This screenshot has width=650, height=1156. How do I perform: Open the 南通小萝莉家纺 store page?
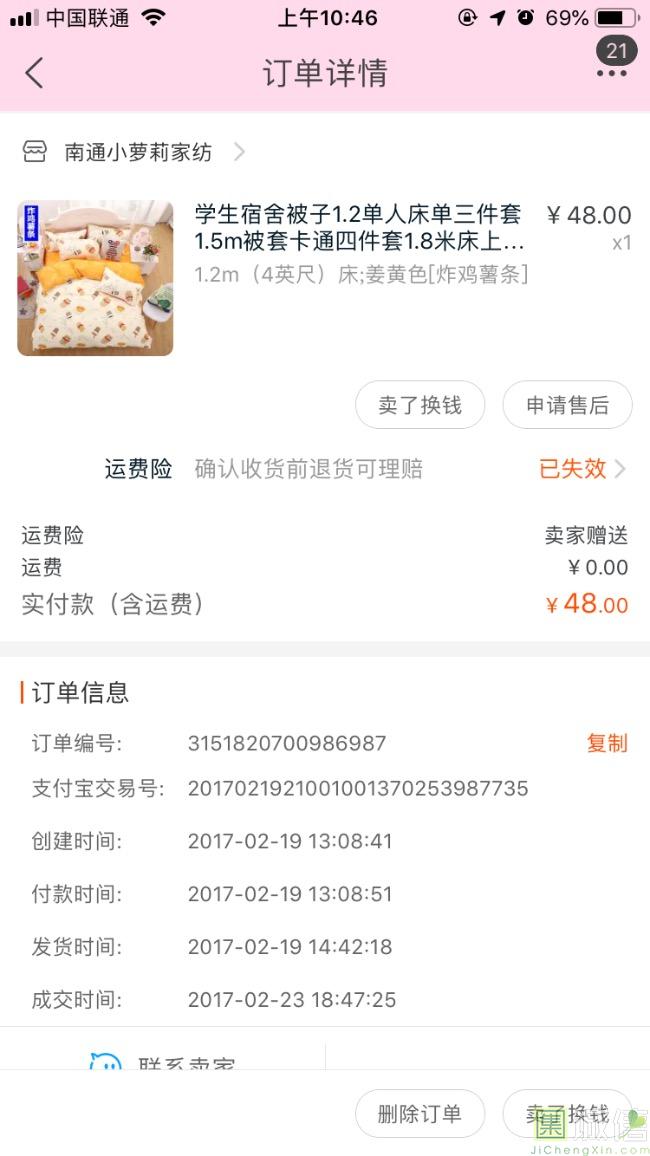[x=138, y=152]
